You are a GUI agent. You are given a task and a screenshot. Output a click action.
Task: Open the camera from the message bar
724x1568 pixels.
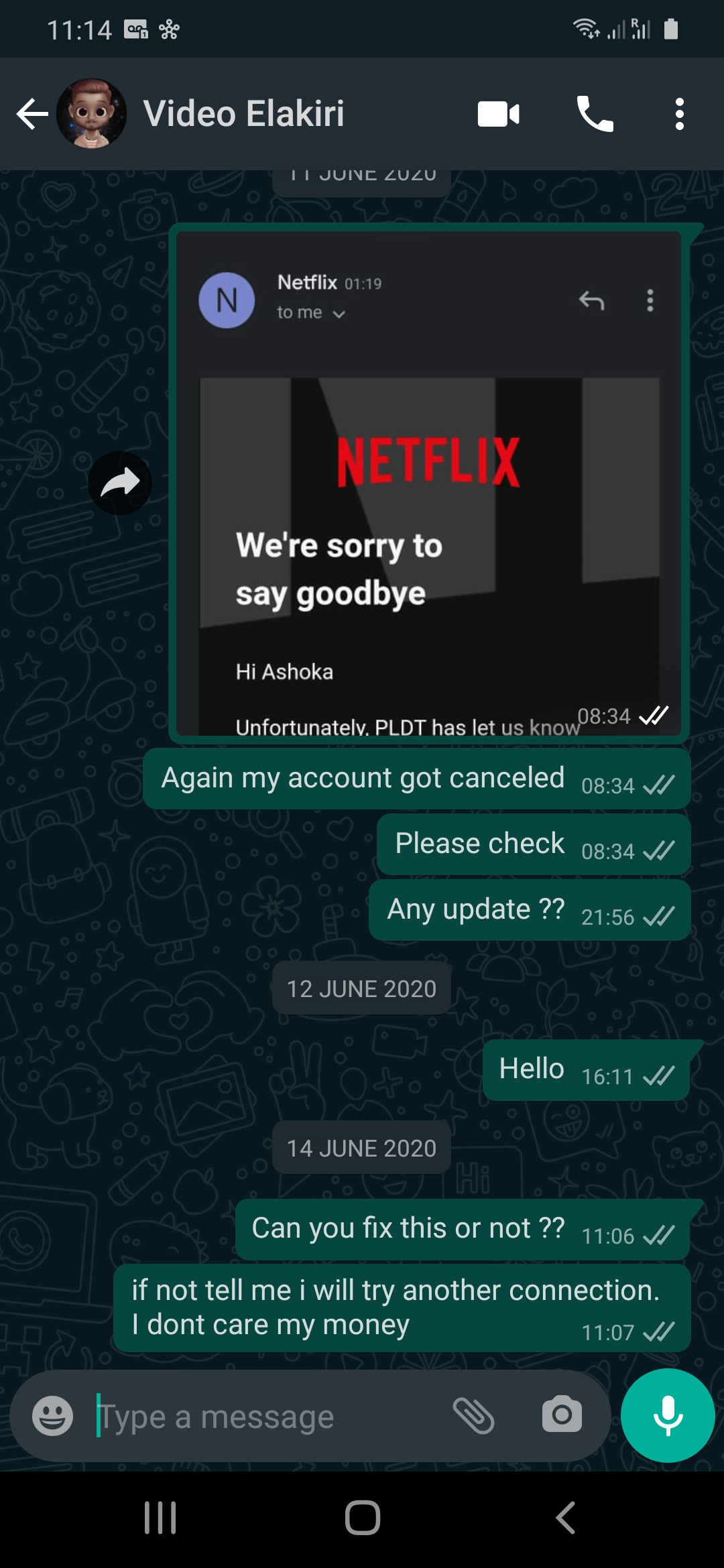click(562, 1415)
